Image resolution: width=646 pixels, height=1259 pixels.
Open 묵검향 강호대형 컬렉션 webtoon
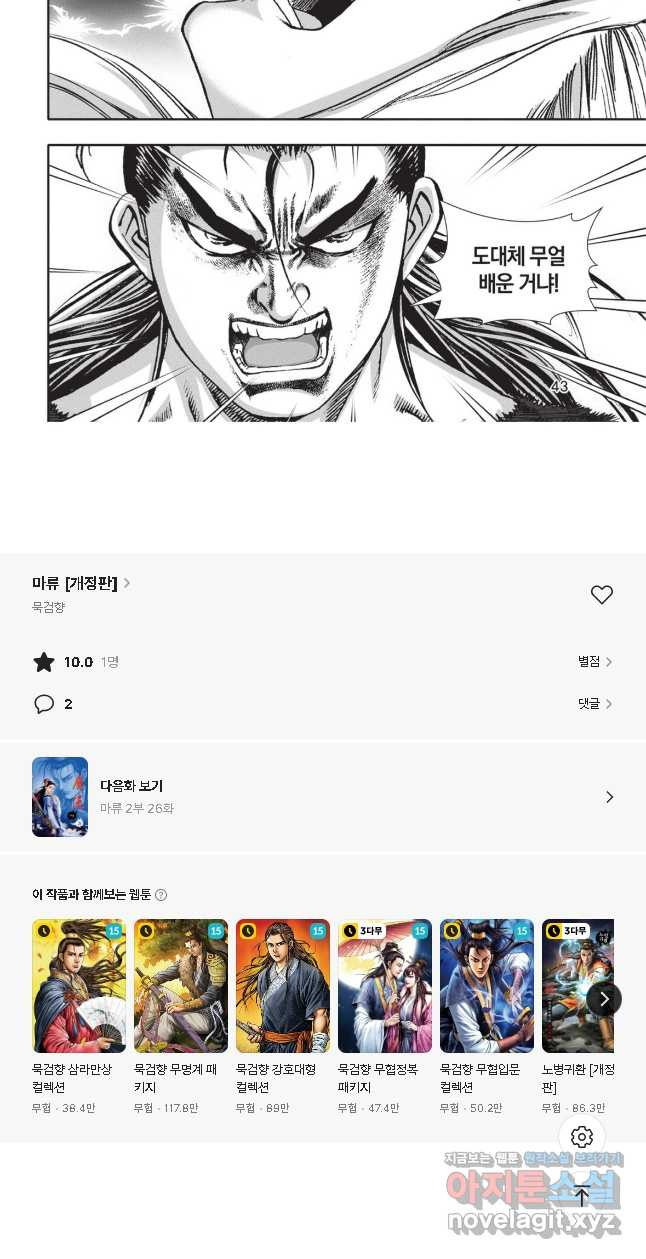pos(283,986)
